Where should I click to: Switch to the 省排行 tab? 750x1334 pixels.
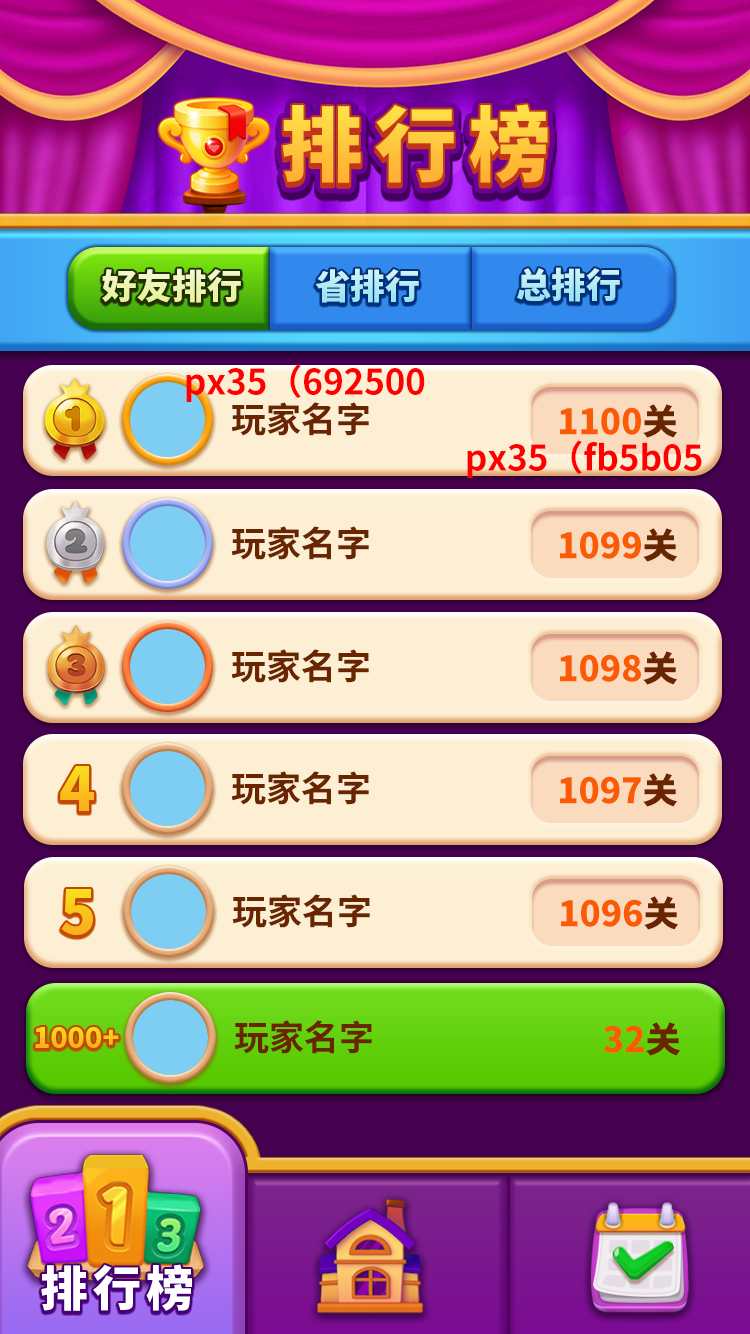pos(369,288)
